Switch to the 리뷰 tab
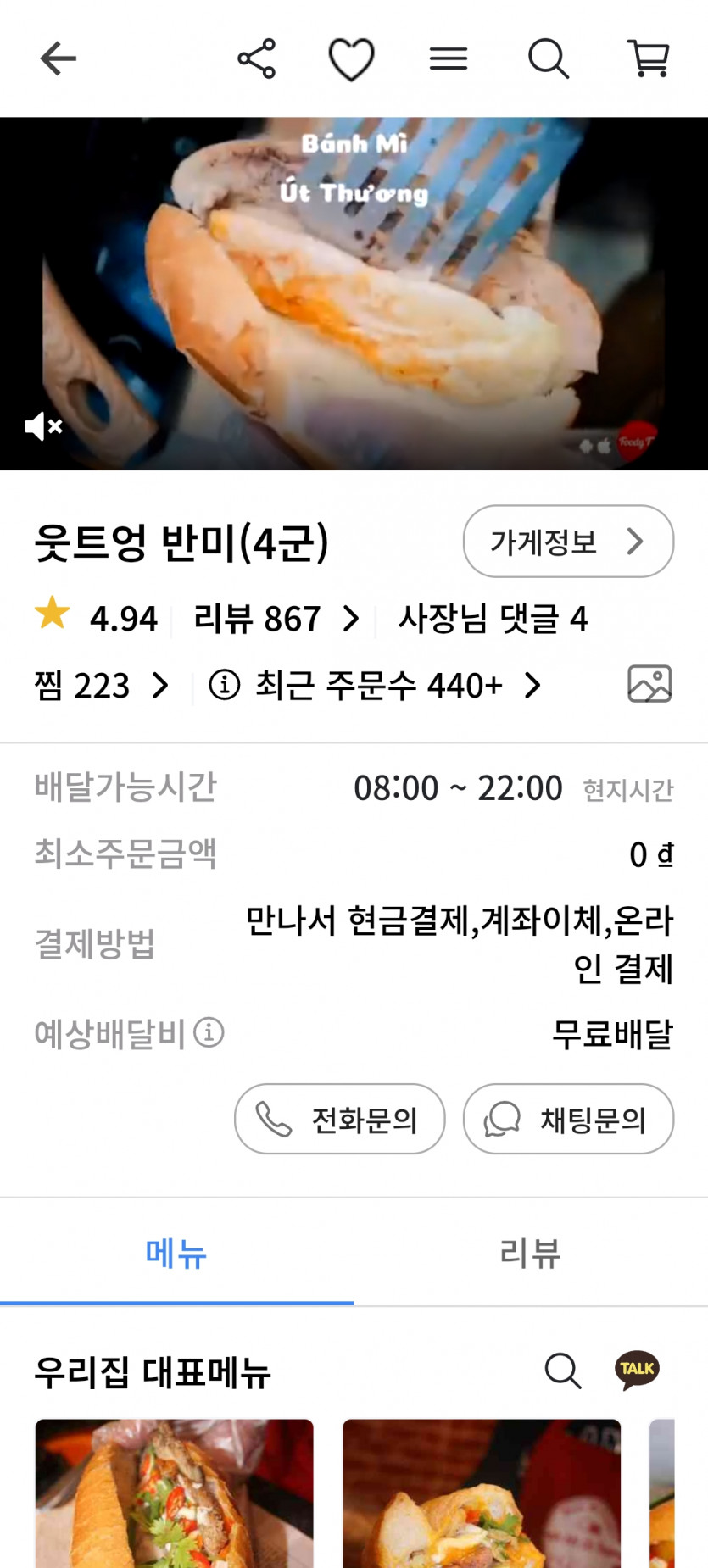This screenshot has width=708, height=1568. click(x=530, y=1253)
